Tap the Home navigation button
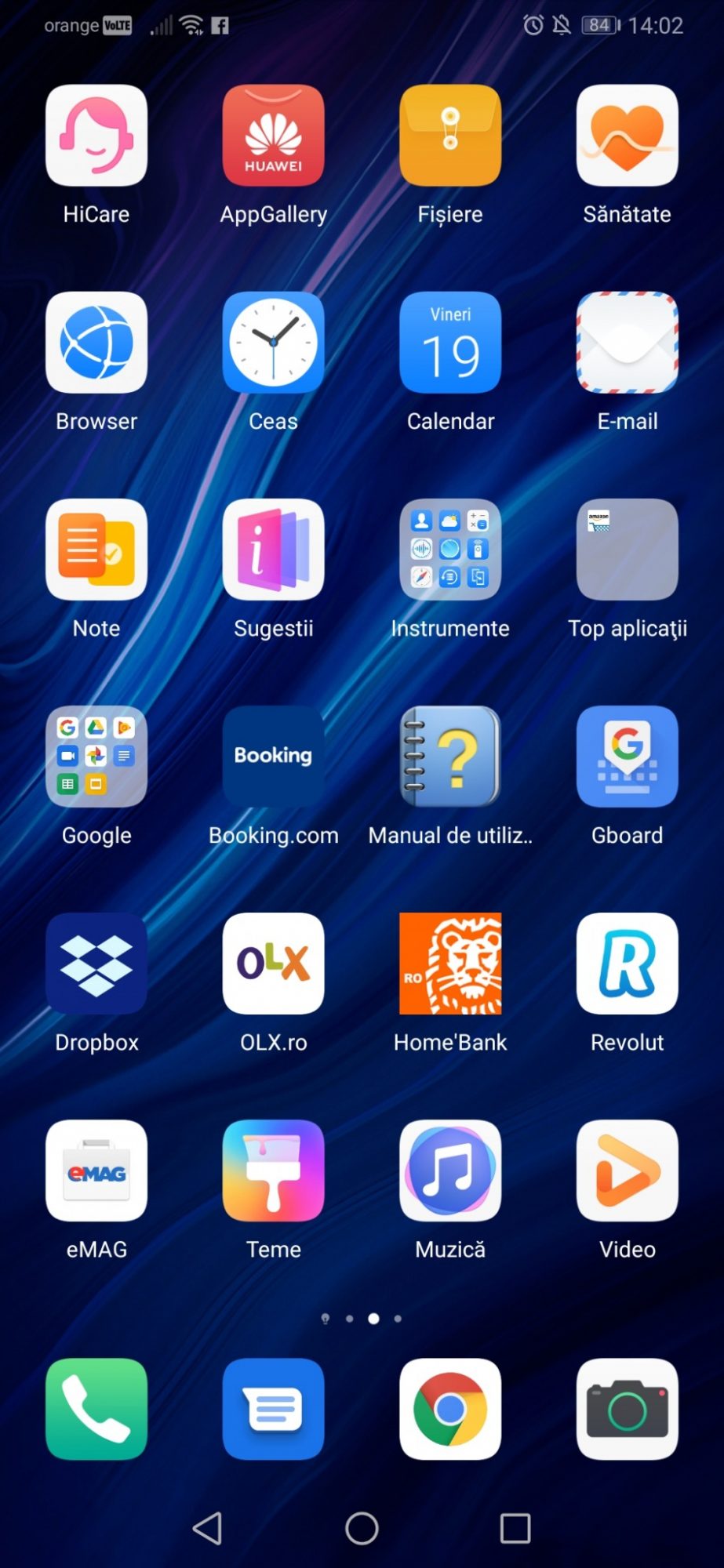 [362, 1528]
